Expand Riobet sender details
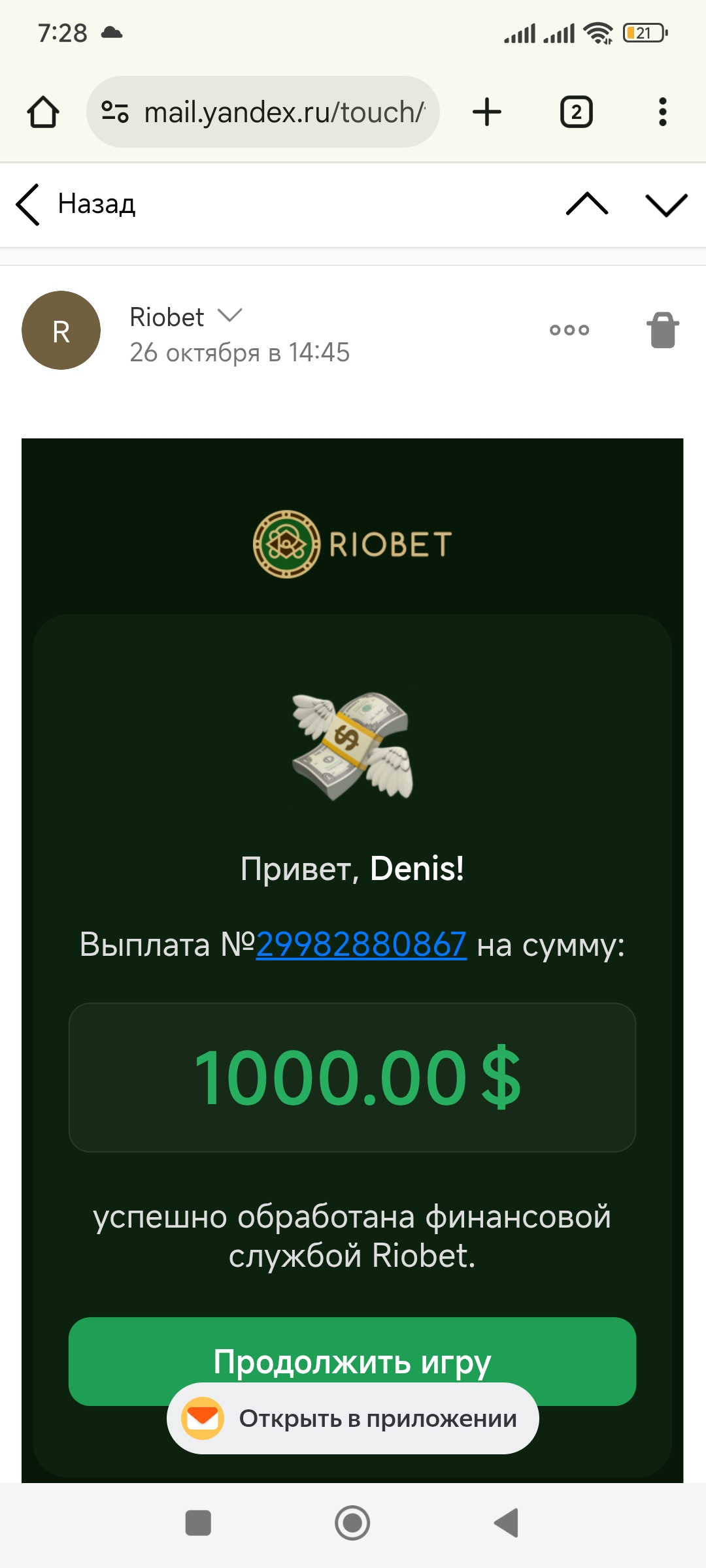 pyautogui.click(x=229, y=316)
